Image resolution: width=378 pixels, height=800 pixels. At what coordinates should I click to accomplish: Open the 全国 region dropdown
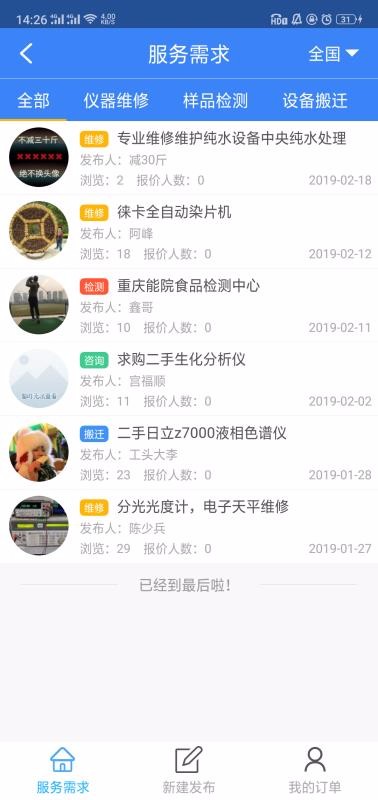tap(334, 54)
